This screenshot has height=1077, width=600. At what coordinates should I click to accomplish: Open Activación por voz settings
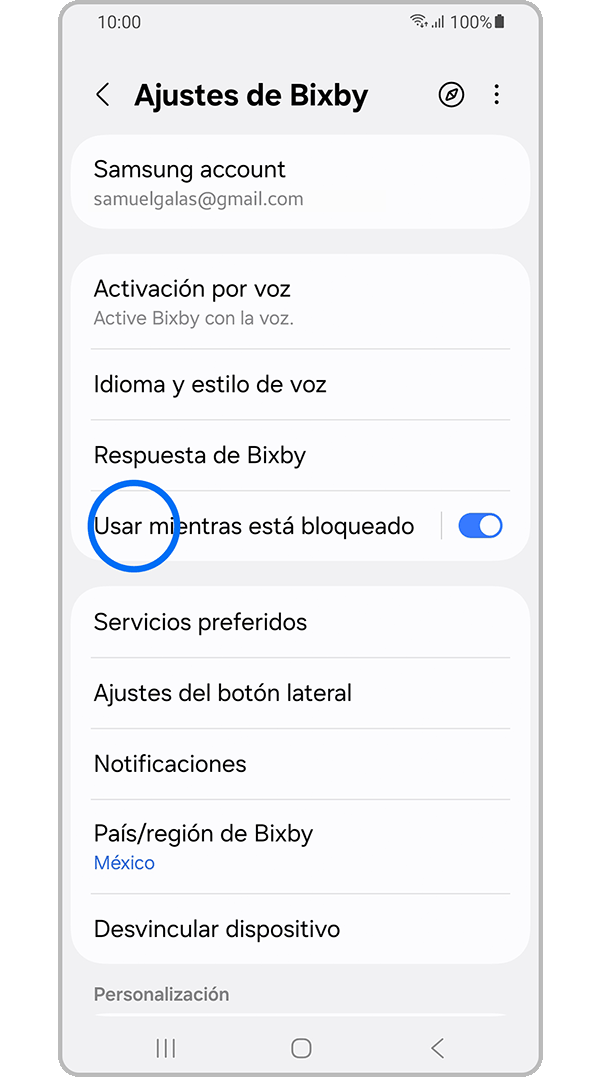[300, 302]
